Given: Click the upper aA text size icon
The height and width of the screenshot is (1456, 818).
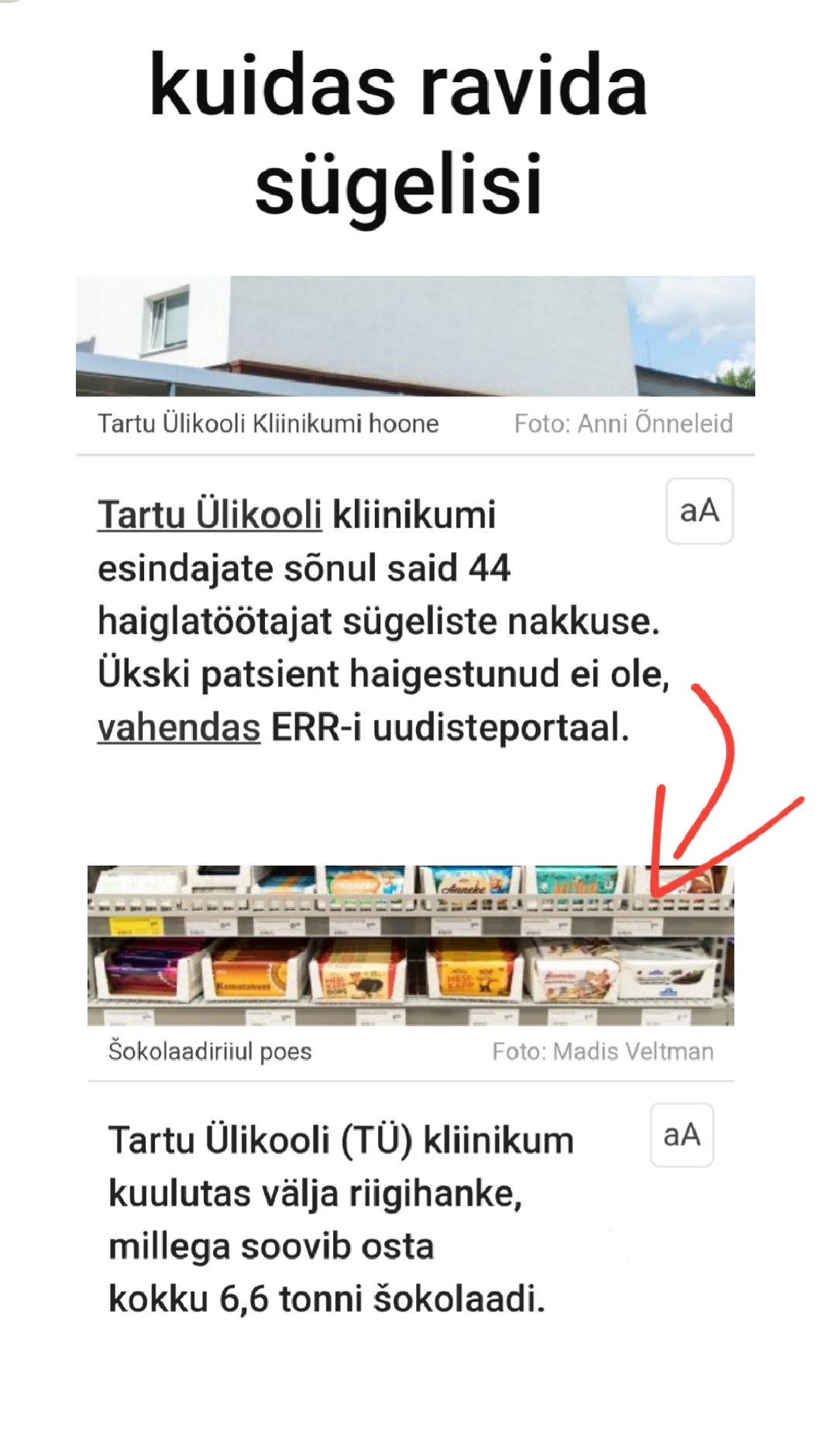Looking at the screenshot, I should (698, 511).
